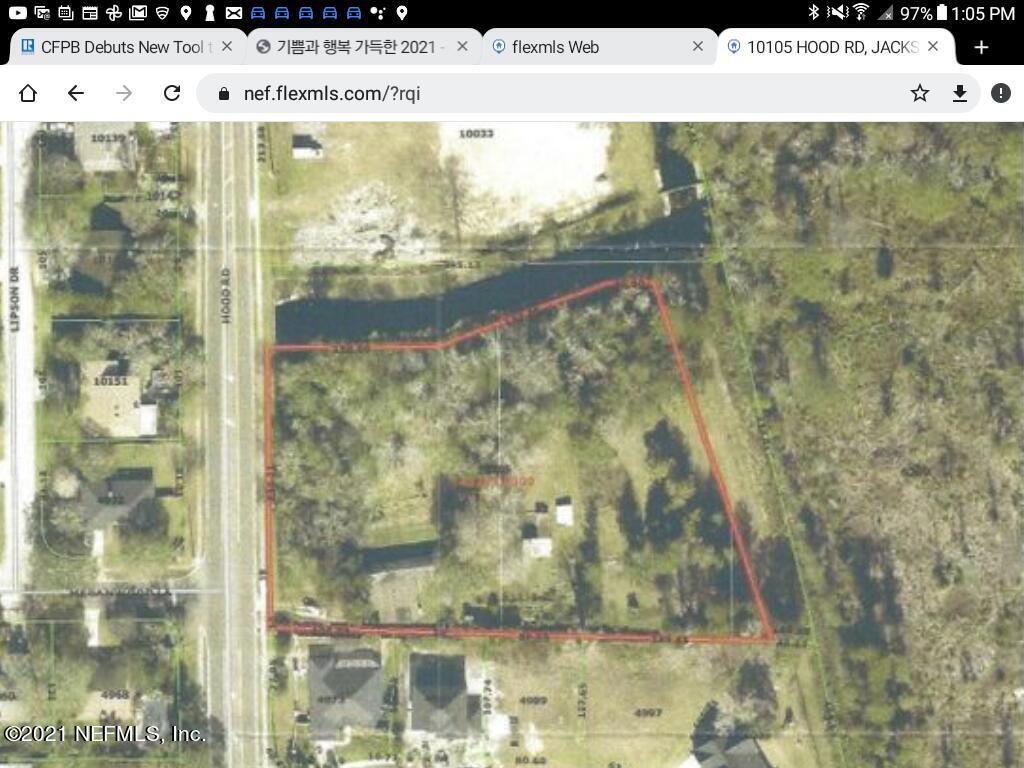Go to the browser home page
The width and height of the screenshot is (1024, 768).
click(x=28, y=93)
